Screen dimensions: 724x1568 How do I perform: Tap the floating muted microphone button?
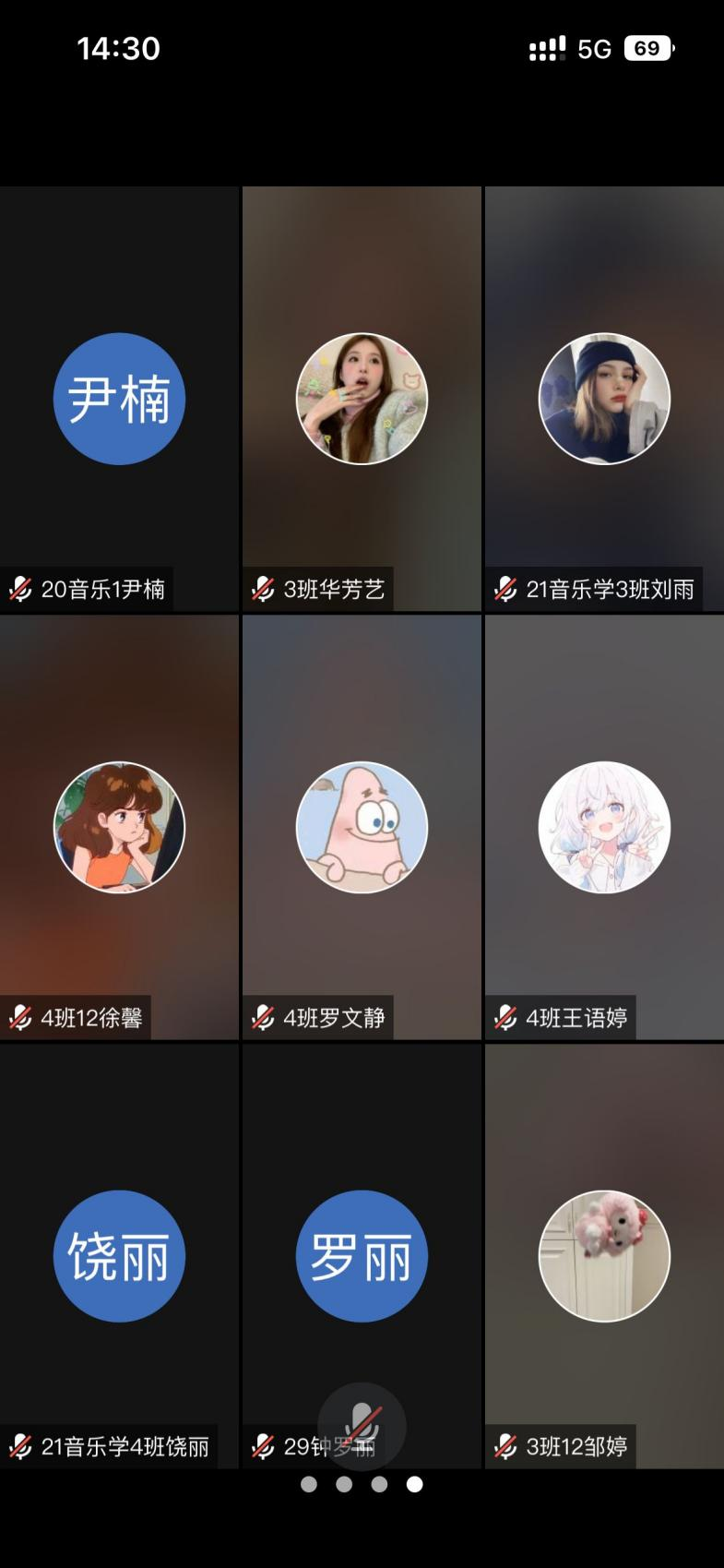point(362,1426)
